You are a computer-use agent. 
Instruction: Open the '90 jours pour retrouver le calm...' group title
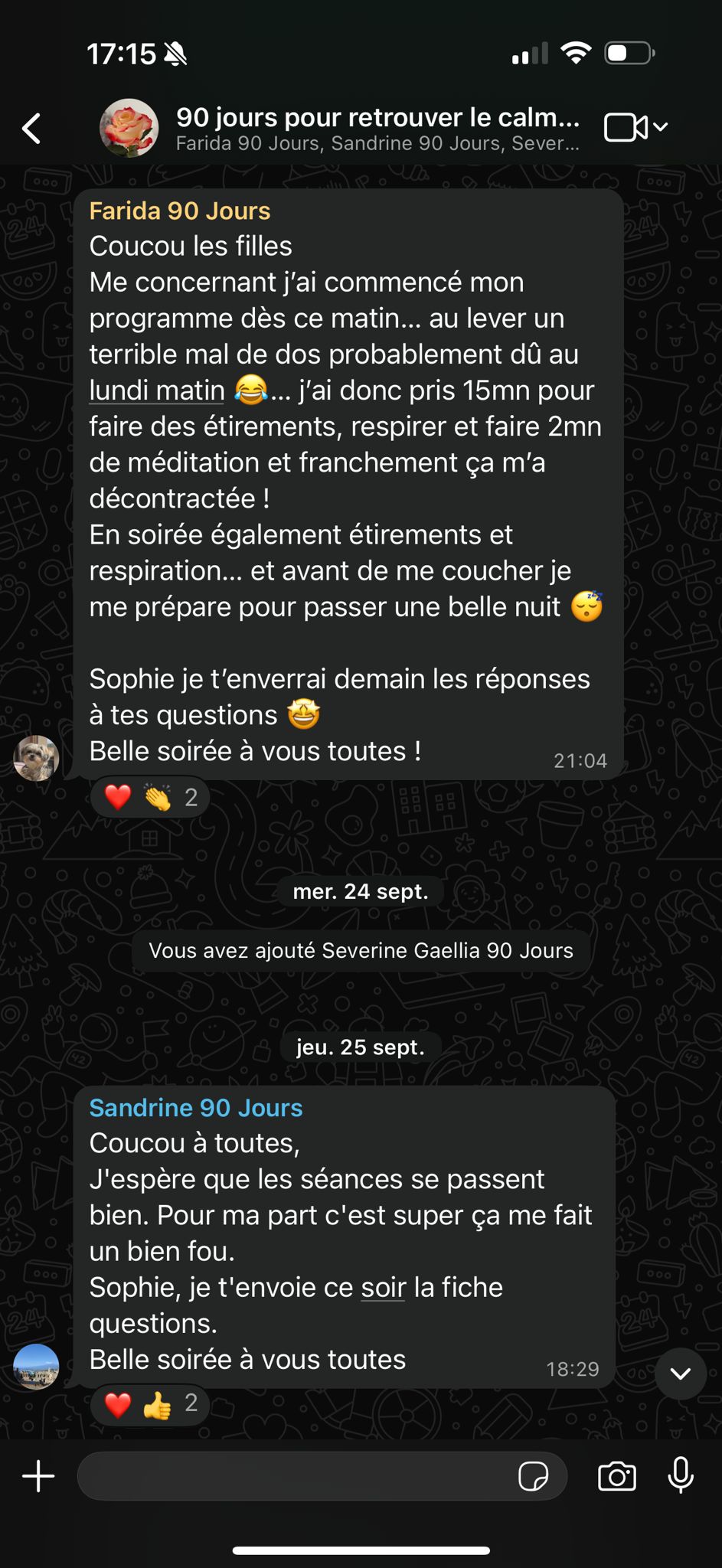coord(377,118)
